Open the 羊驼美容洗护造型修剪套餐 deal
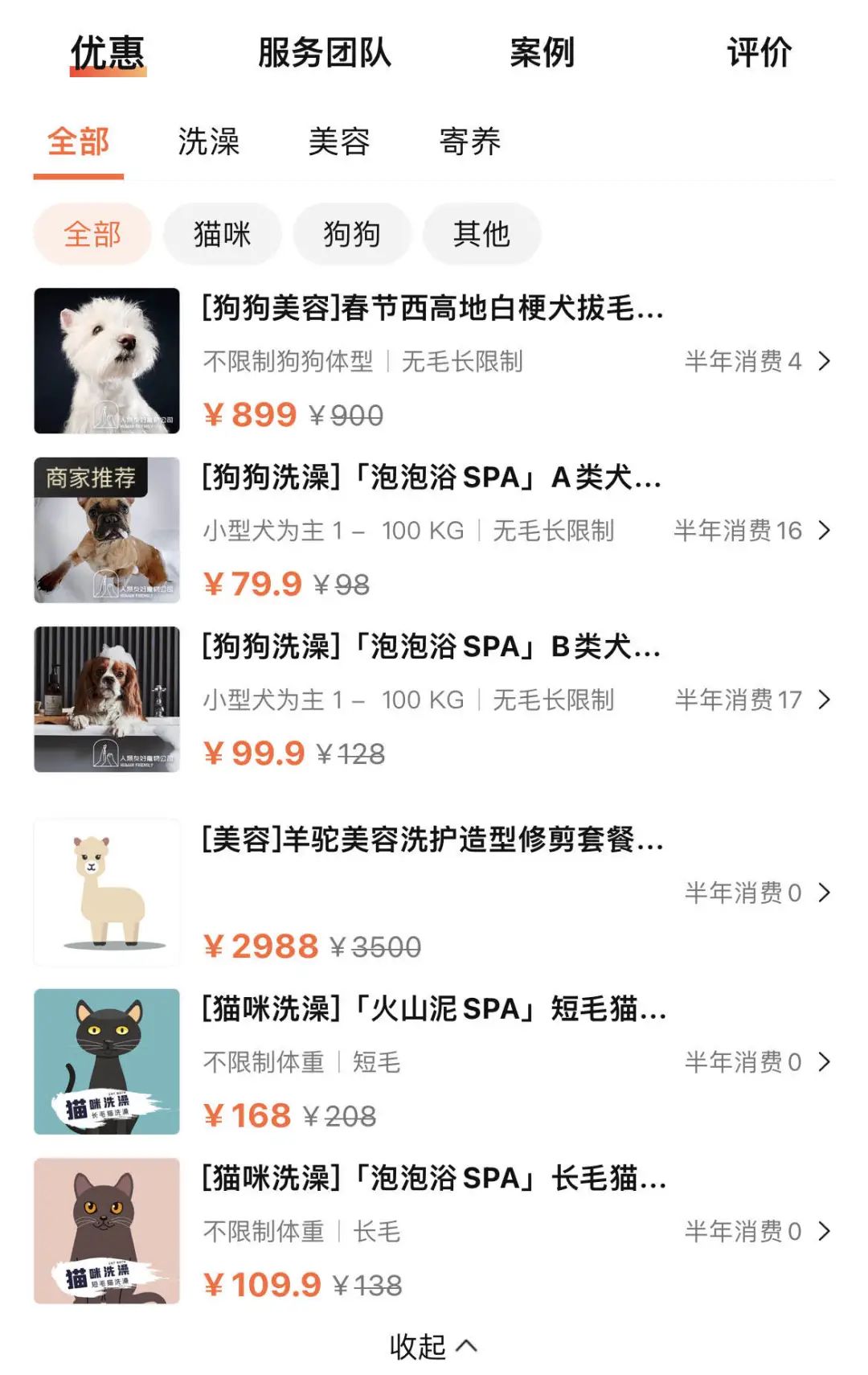Image resolution: width=868 pixels, height=1375 pixels. click(x=432, y=840)
